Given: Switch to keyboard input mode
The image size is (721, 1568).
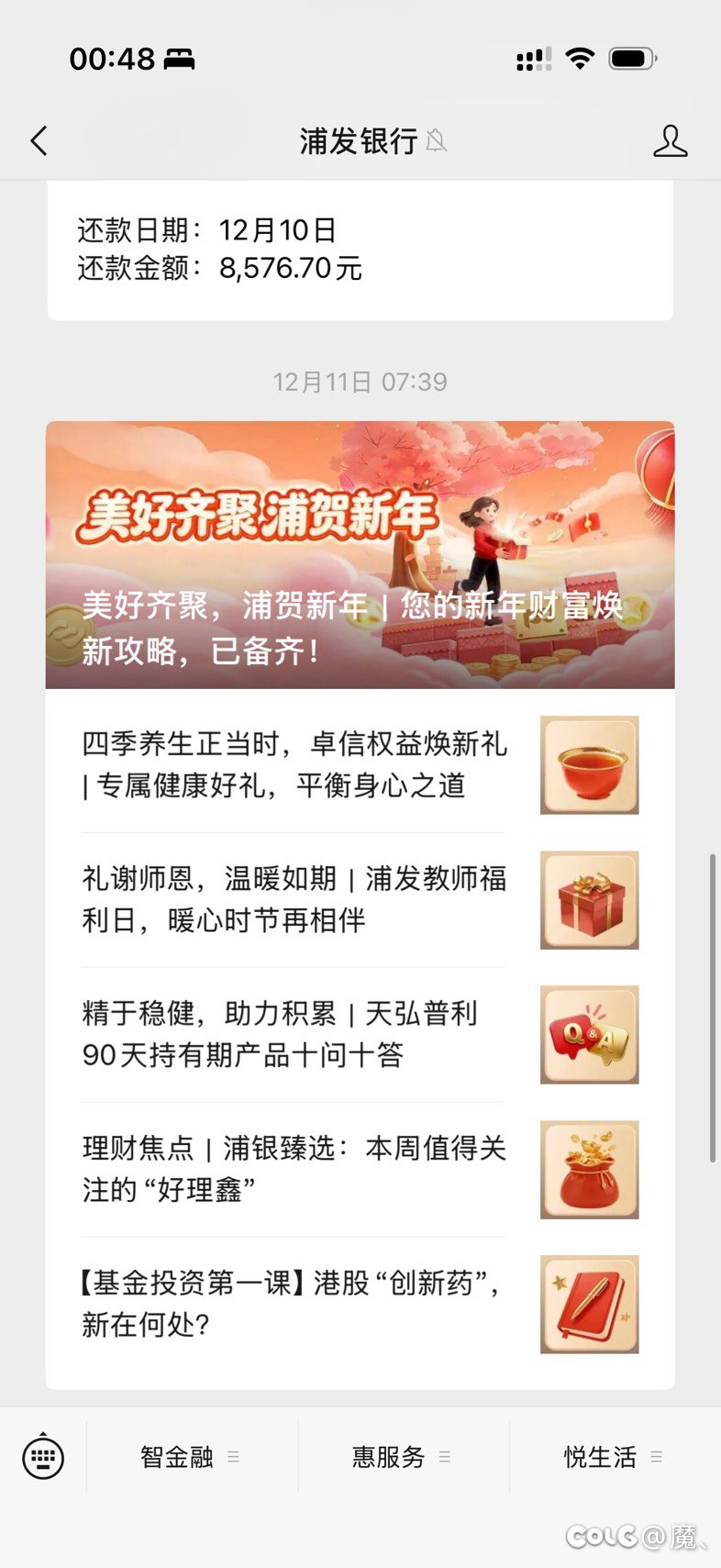Looking at the screenshot, I should pyautogui.click(x=43, y=1456).
